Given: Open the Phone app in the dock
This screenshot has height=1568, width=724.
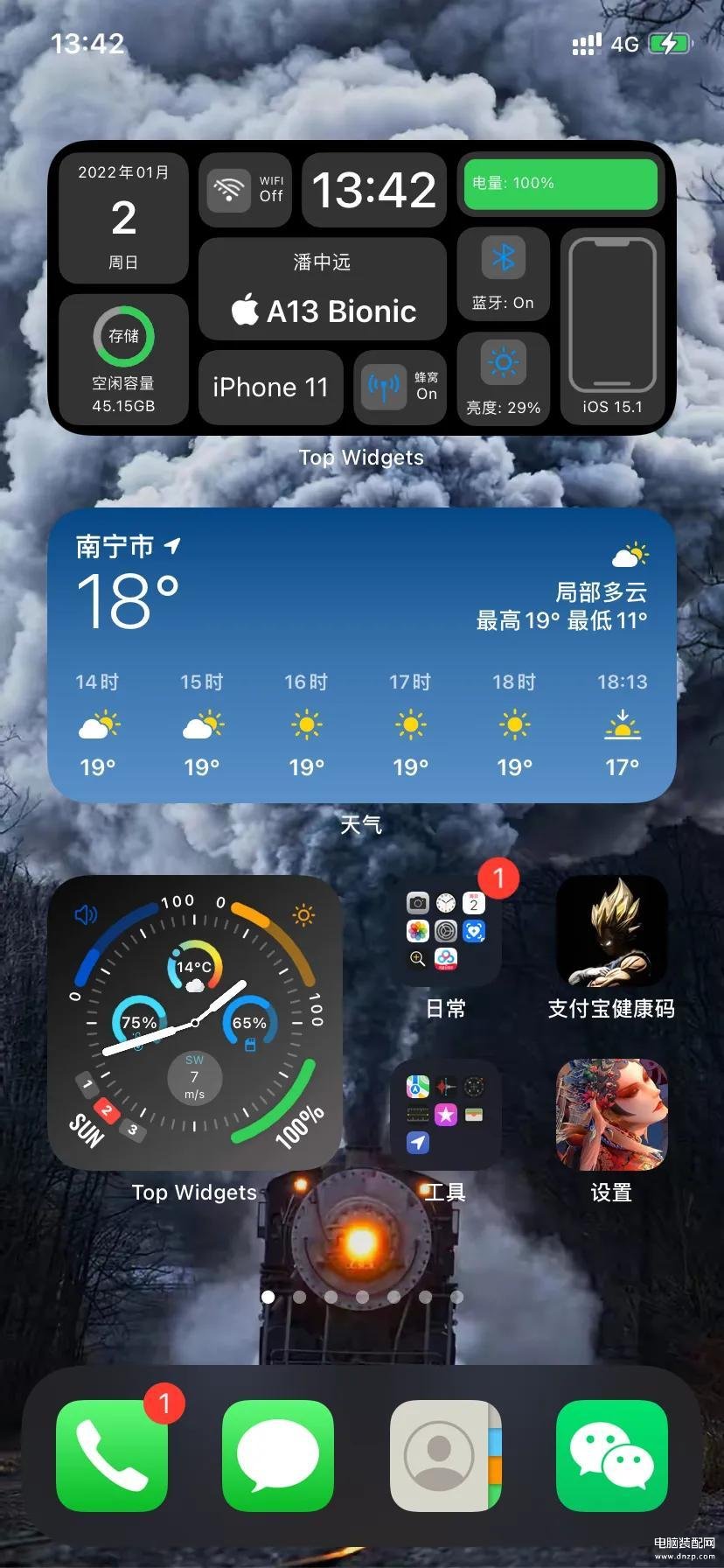Looking at the screenshot, I should click(112, 1456).
